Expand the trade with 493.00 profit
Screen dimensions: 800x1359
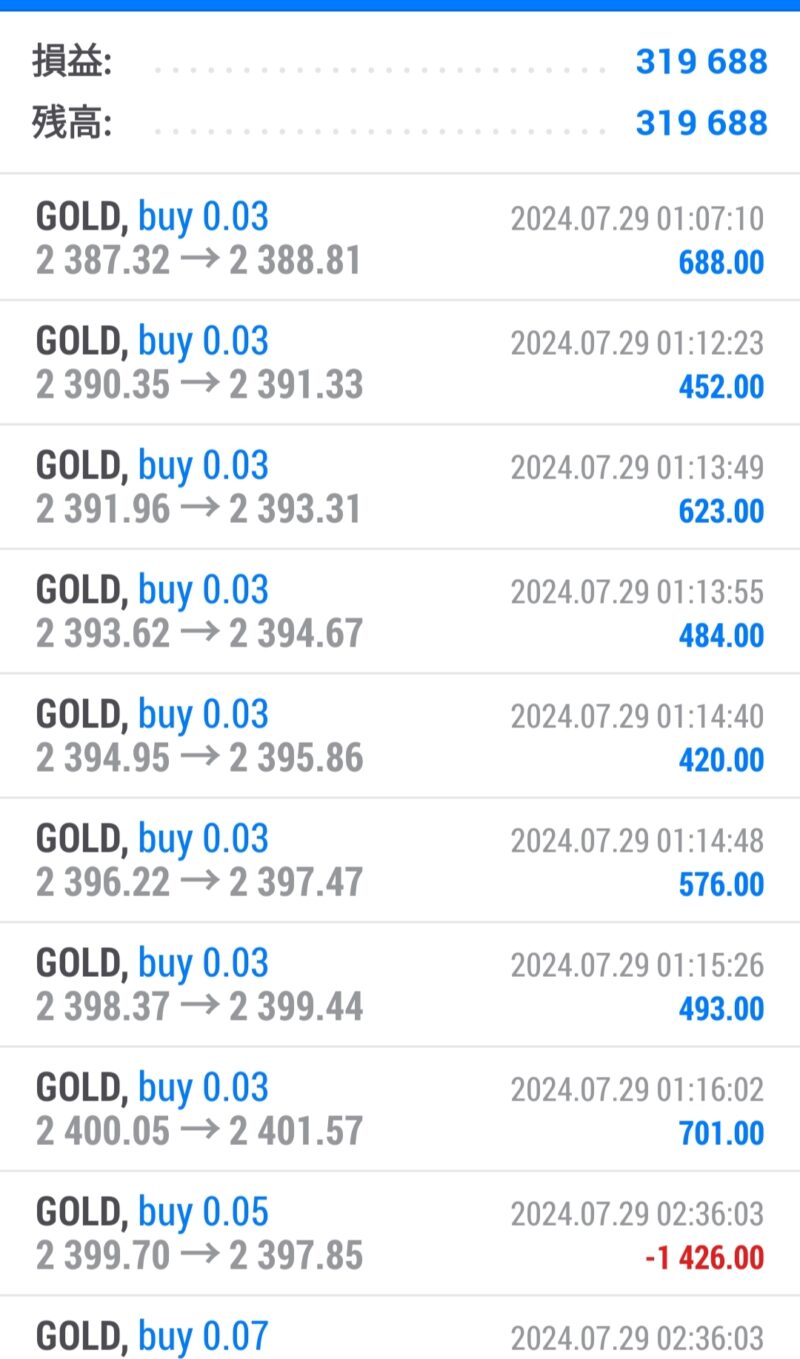(400, 985)
